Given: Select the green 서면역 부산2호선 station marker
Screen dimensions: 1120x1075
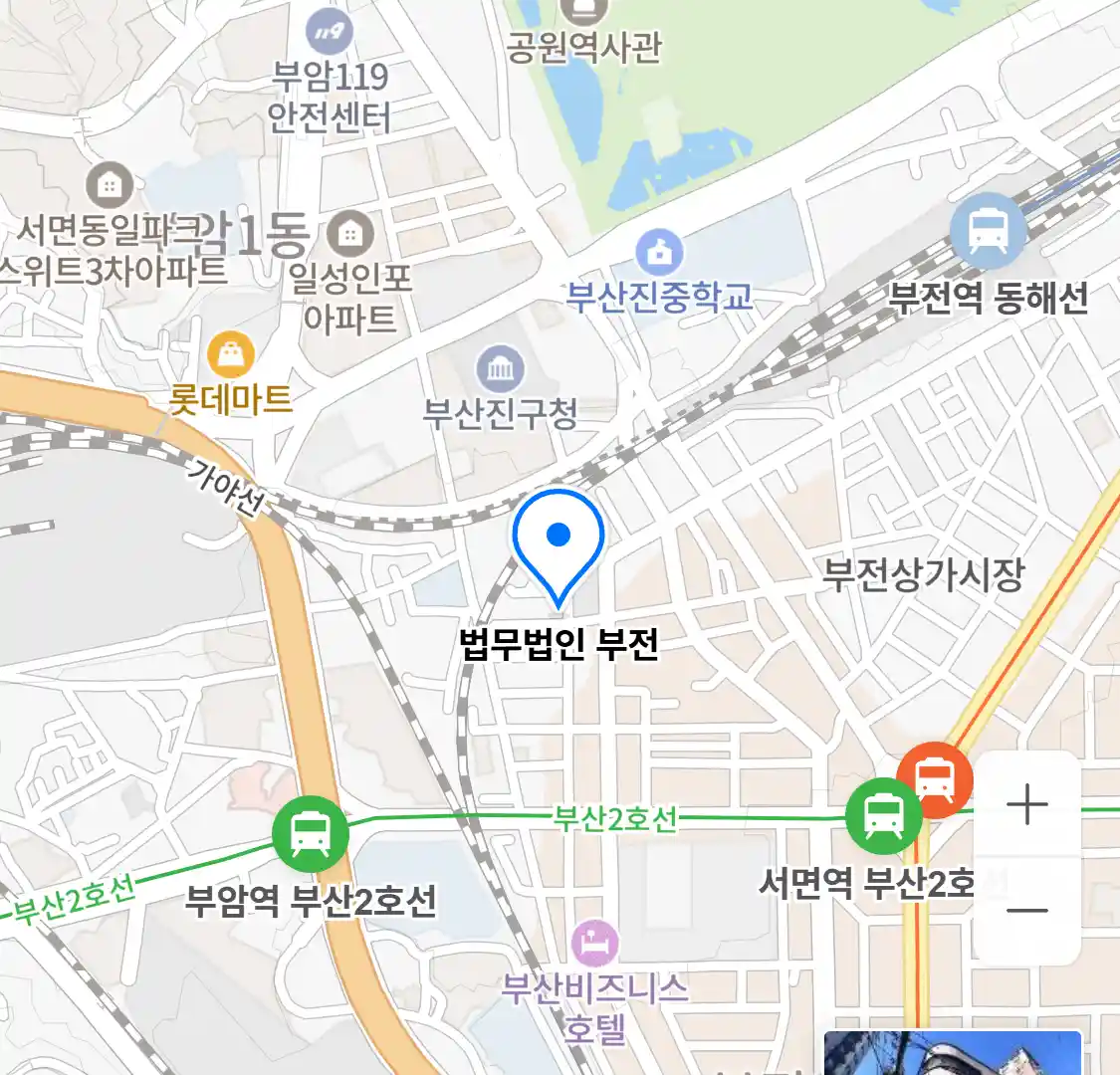Looking at the screenshot, I should click(x=883, y=817).
